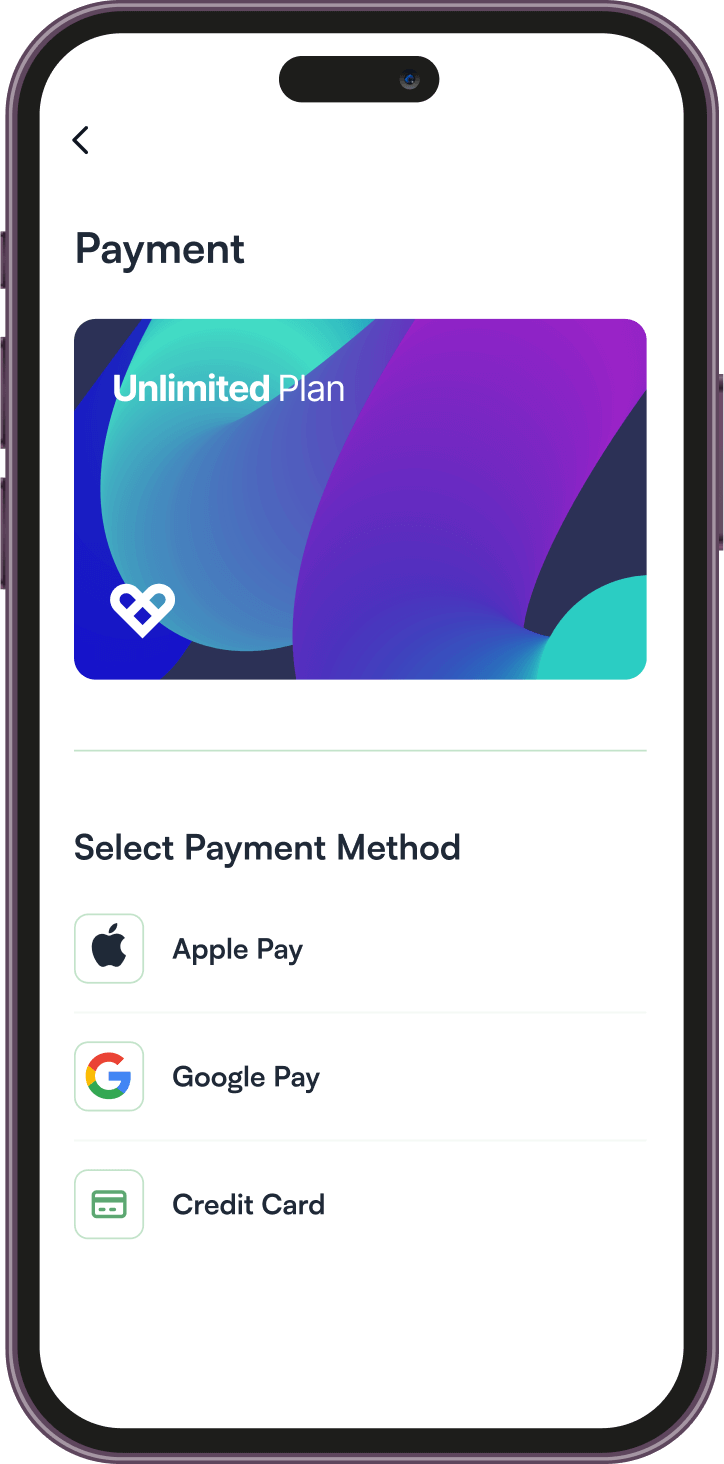Select Apple Pay as payment method
This screenshot has width=724, height=1464.
(x=237, y=949)
